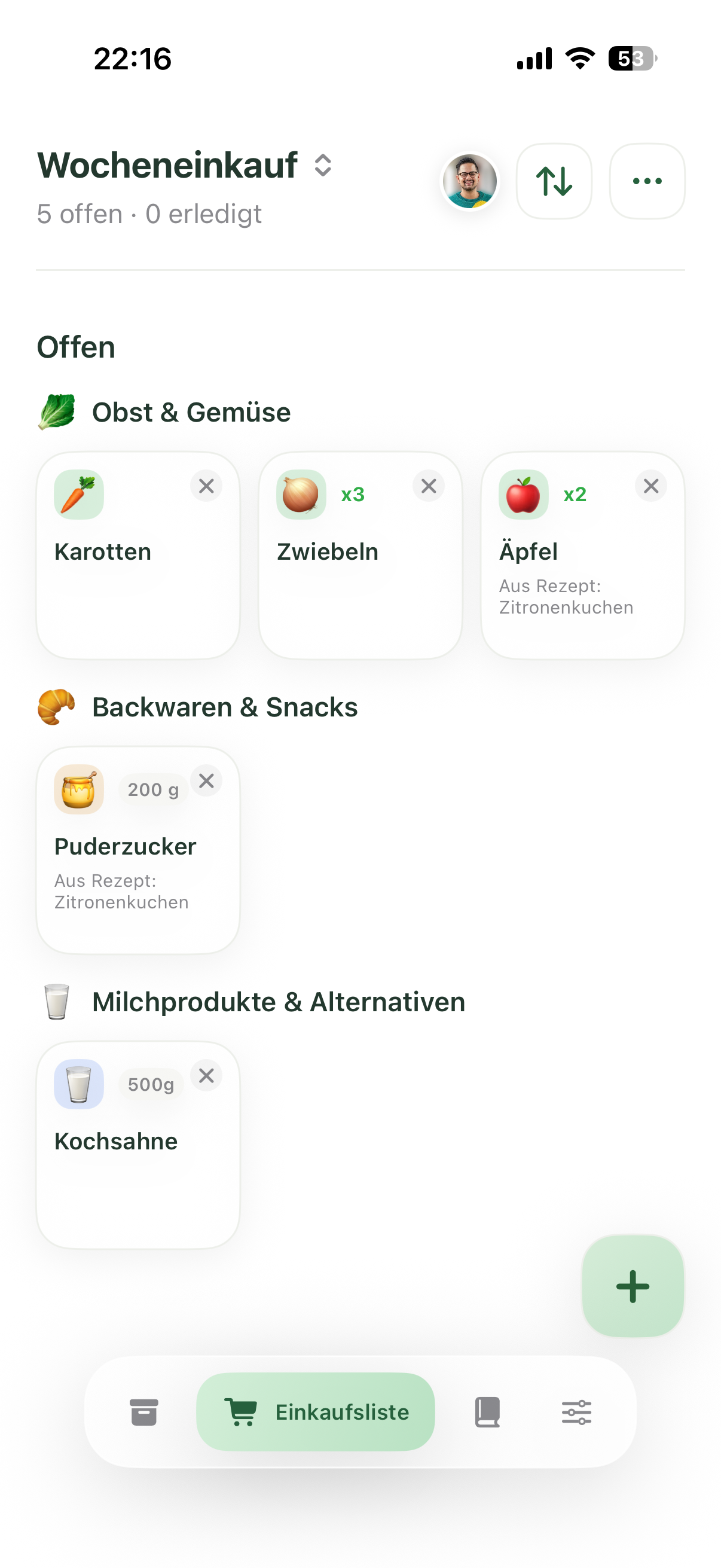
Task: Remove Äpfel from the list
Action: click(650, 486)
